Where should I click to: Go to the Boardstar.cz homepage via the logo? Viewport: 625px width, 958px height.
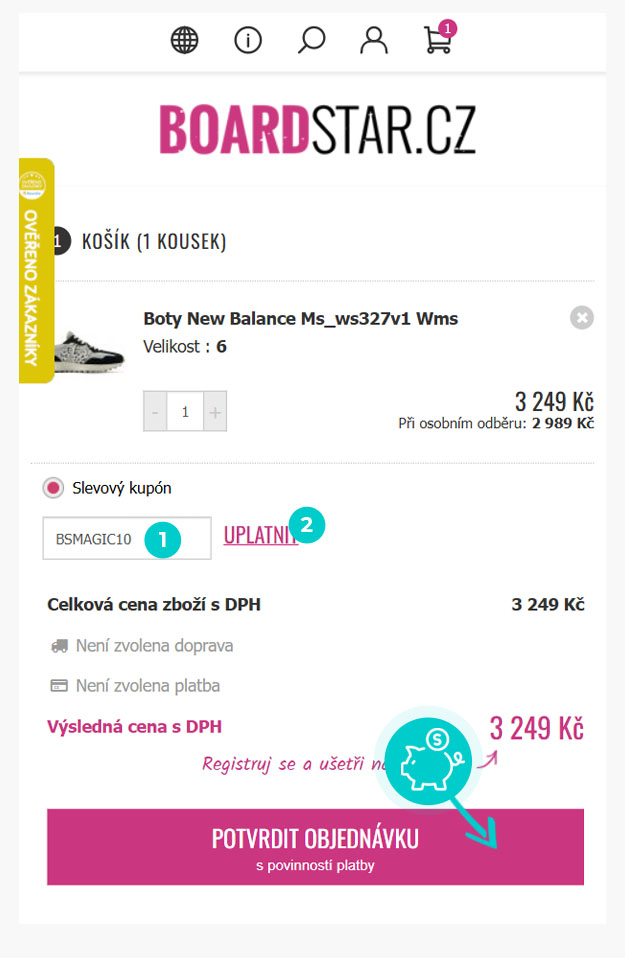pos(317,129)
